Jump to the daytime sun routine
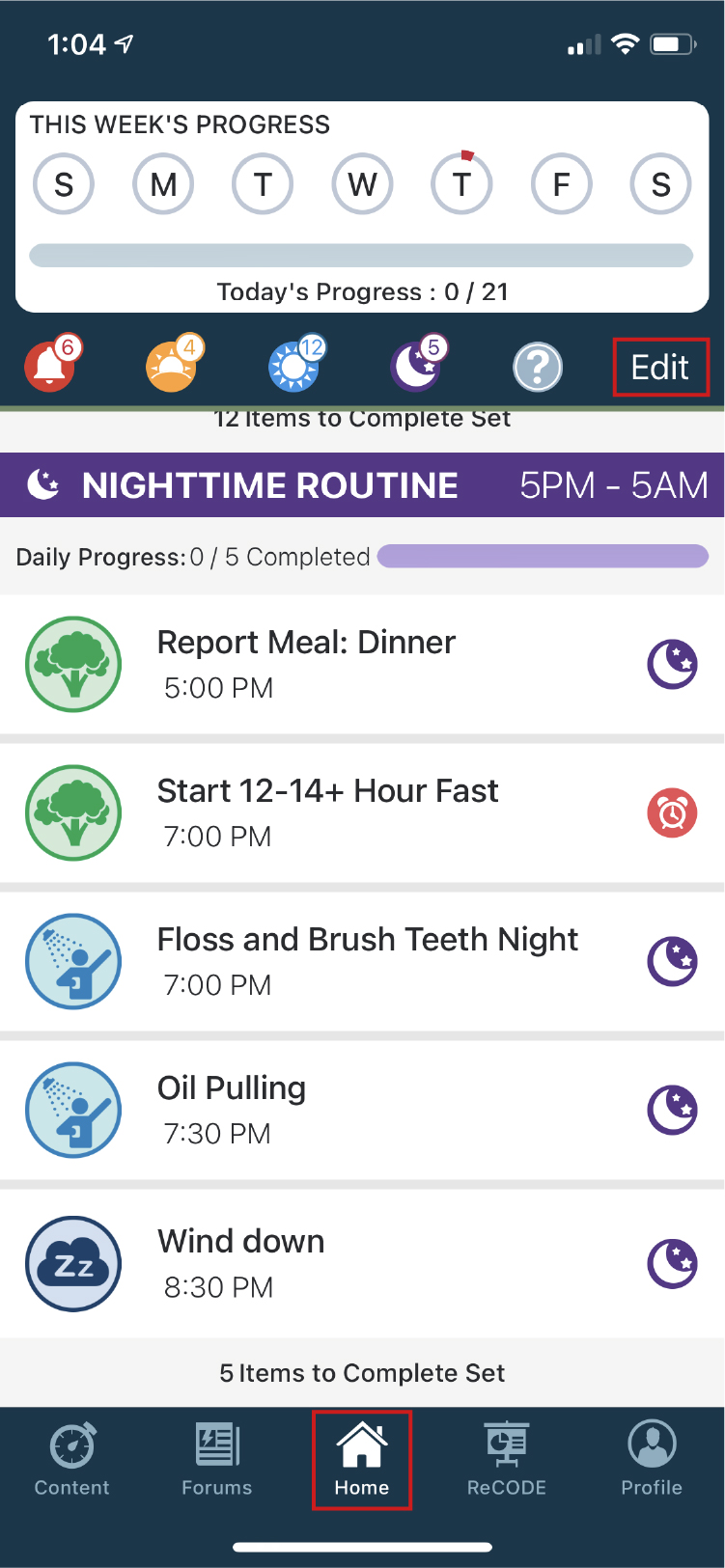Screen dimensions: 725x1568 [293, 367]
